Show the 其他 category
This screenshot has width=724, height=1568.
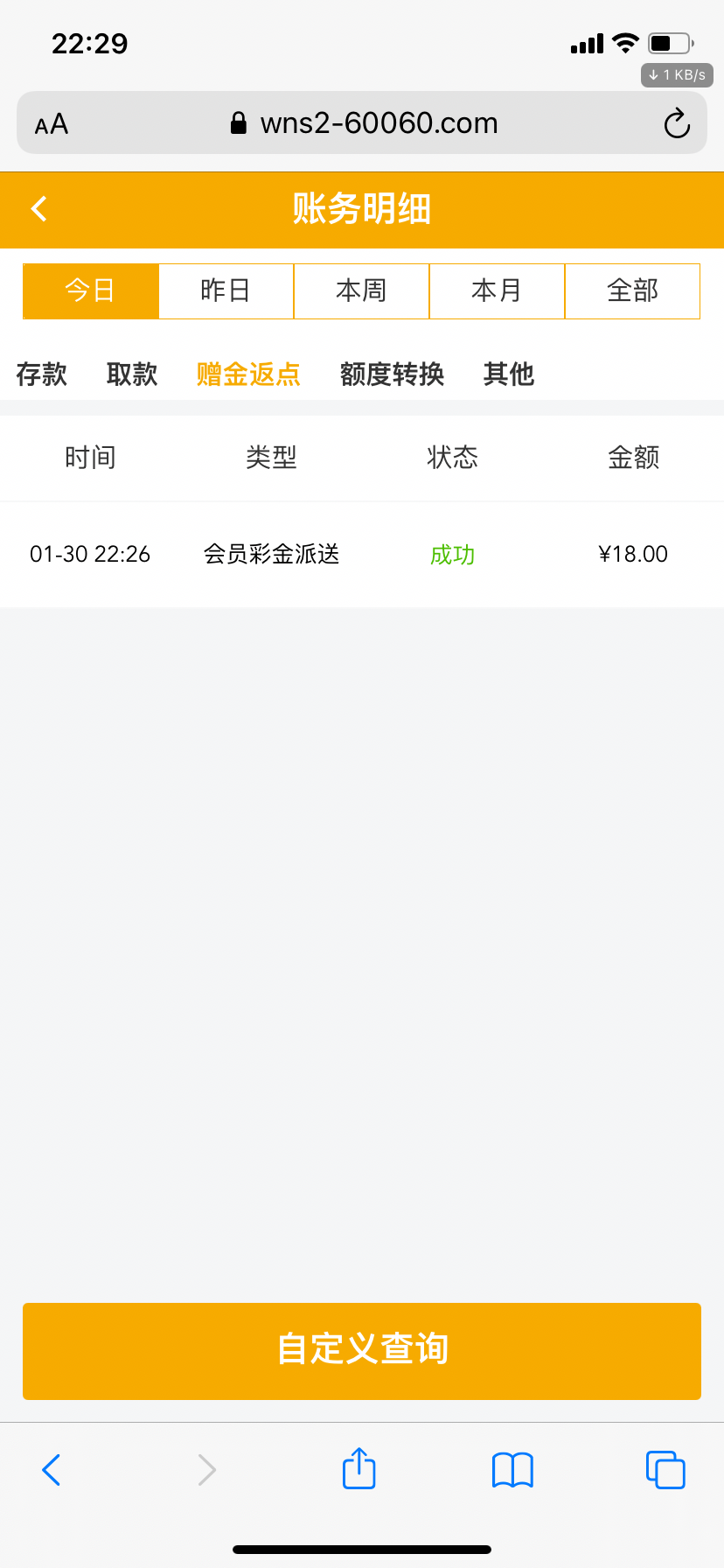click(508, 374)
